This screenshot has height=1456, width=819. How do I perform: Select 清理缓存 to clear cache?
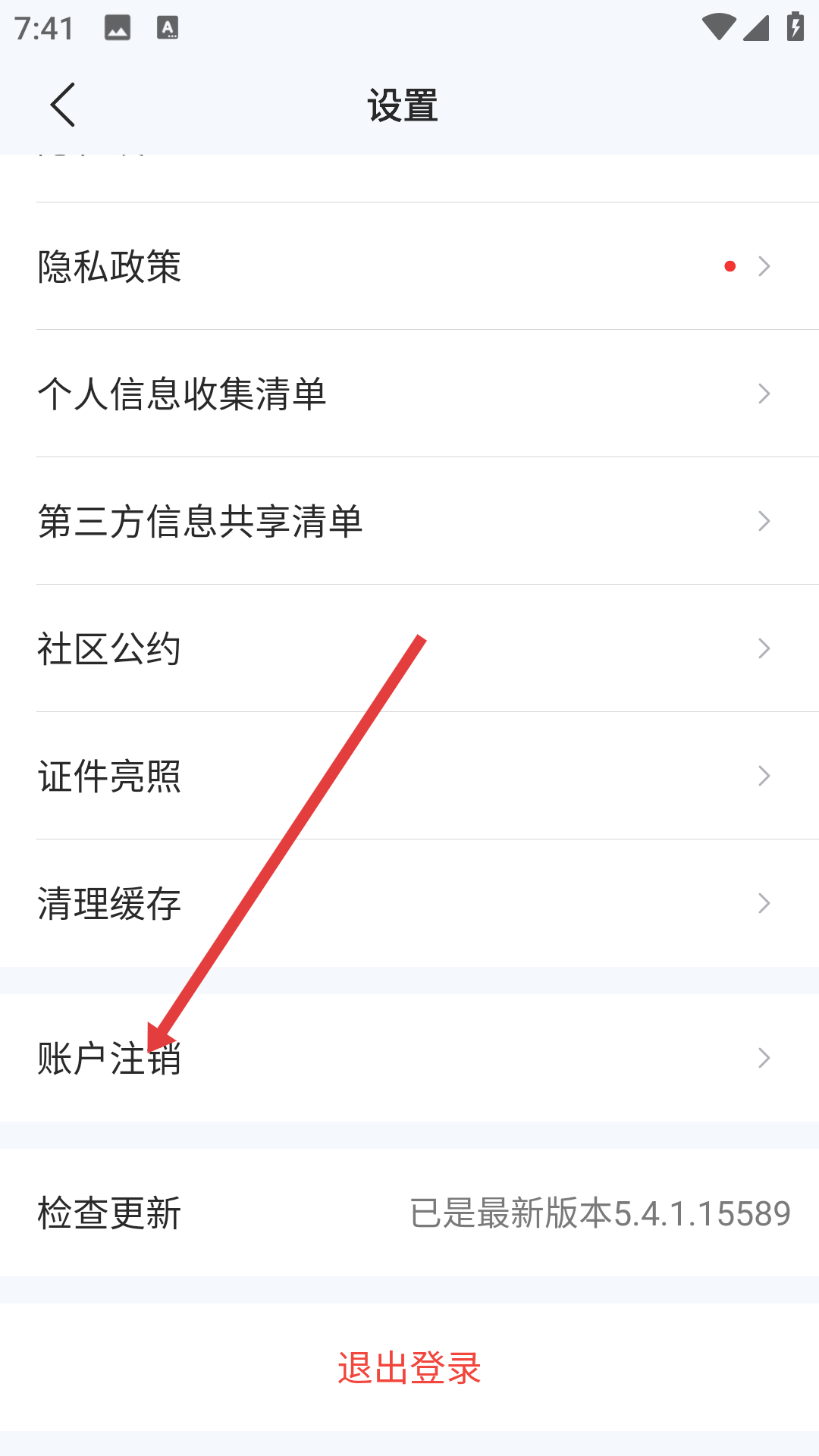[409, 903]
